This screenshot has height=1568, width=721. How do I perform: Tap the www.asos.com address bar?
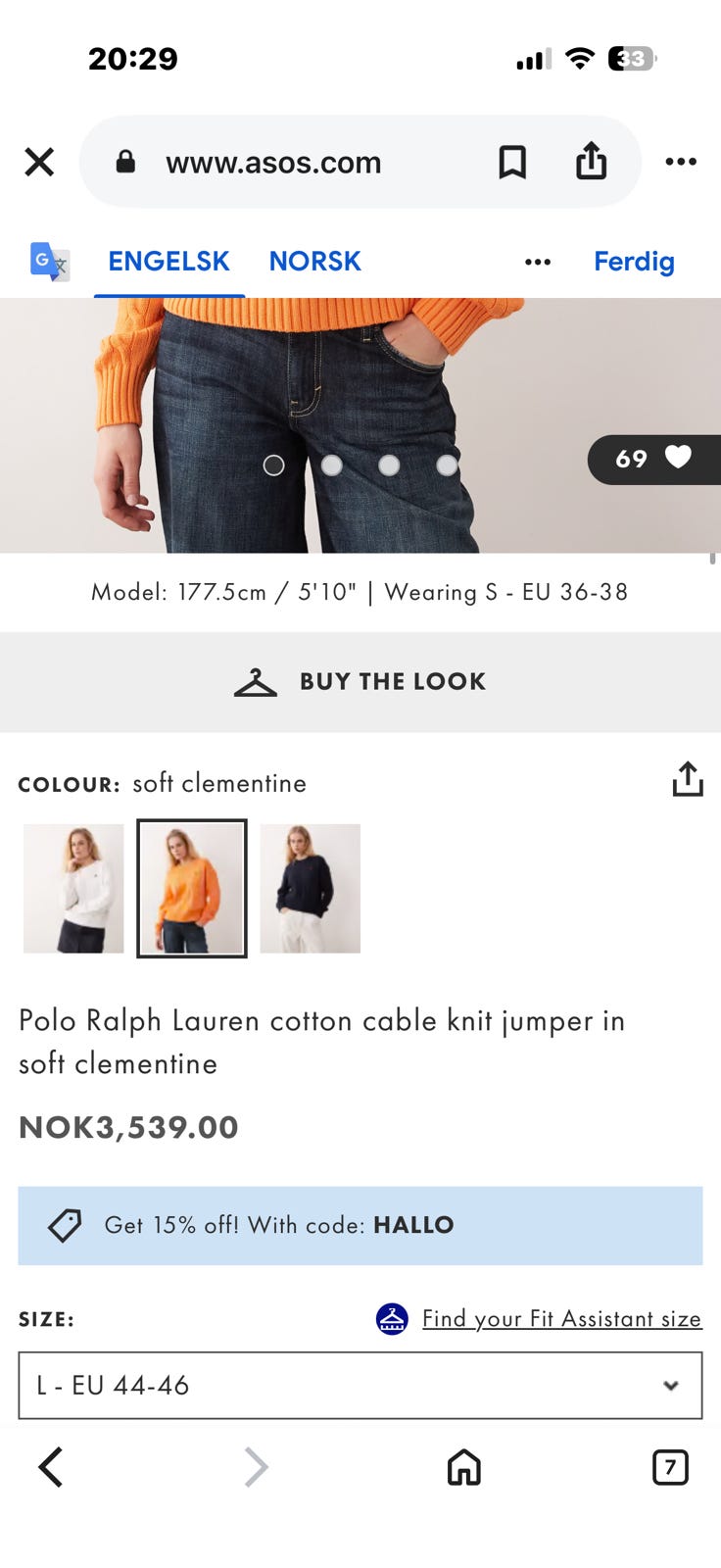(x=273, y=163)
